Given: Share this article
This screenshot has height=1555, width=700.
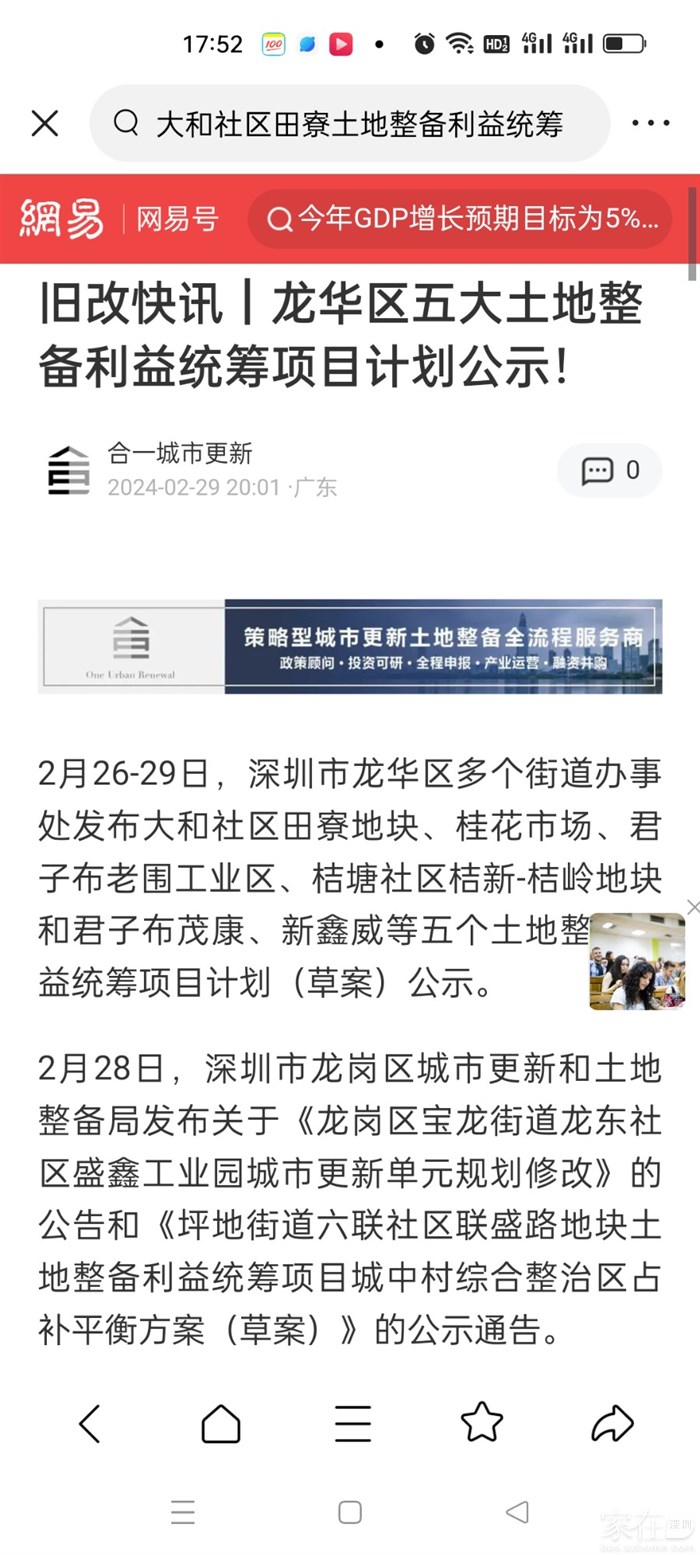Looking at the screenshot, I should 612,1423.
